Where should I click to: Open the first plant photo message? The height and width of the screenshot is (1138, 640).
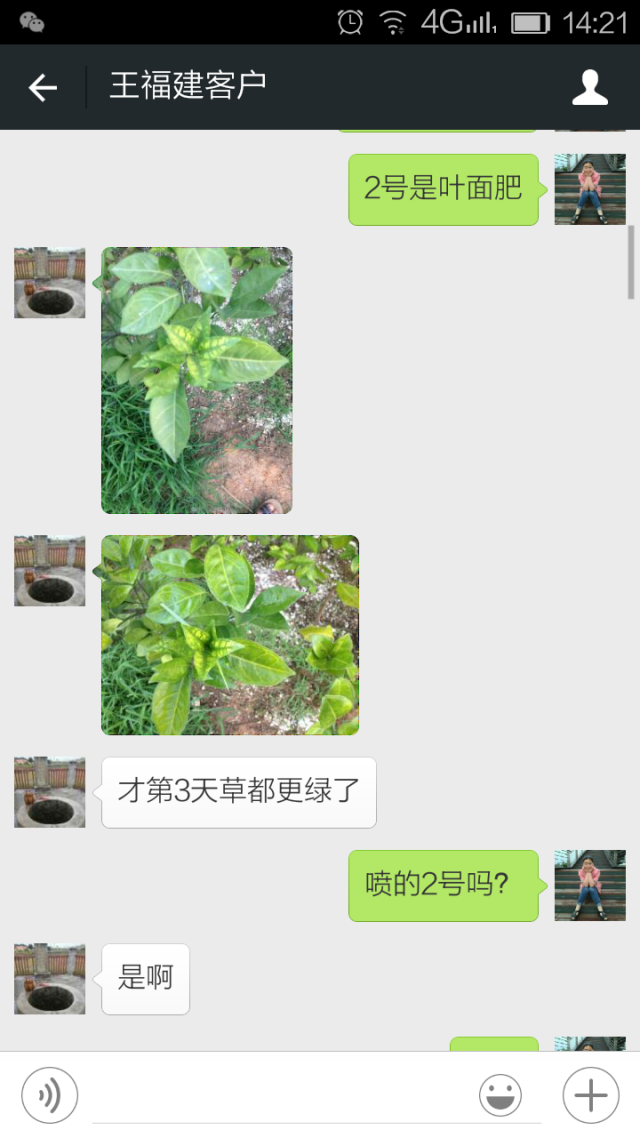(197, 380)
